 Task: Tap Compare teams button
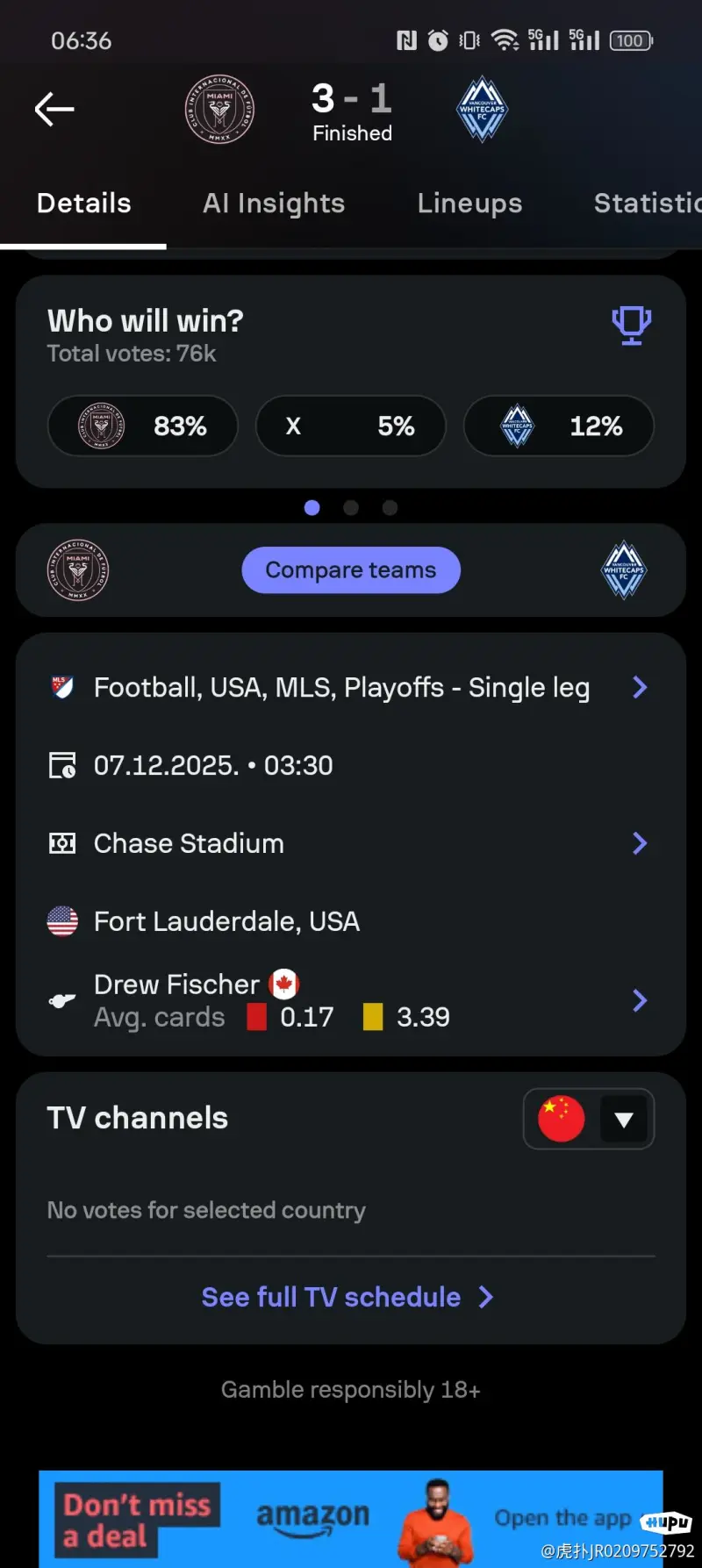(x=351, y=570)
